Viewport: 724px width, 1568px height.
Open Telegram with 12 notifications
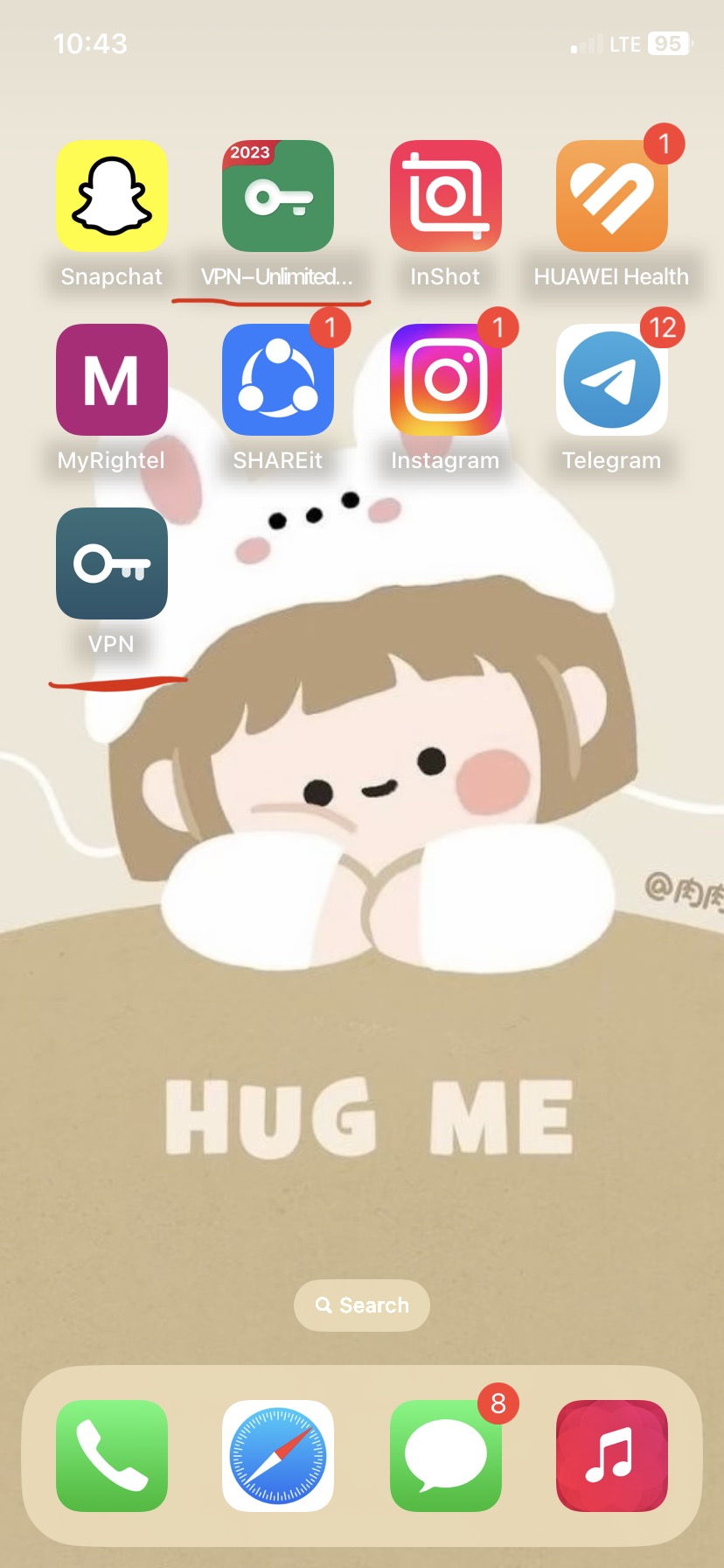click(612, 380)
